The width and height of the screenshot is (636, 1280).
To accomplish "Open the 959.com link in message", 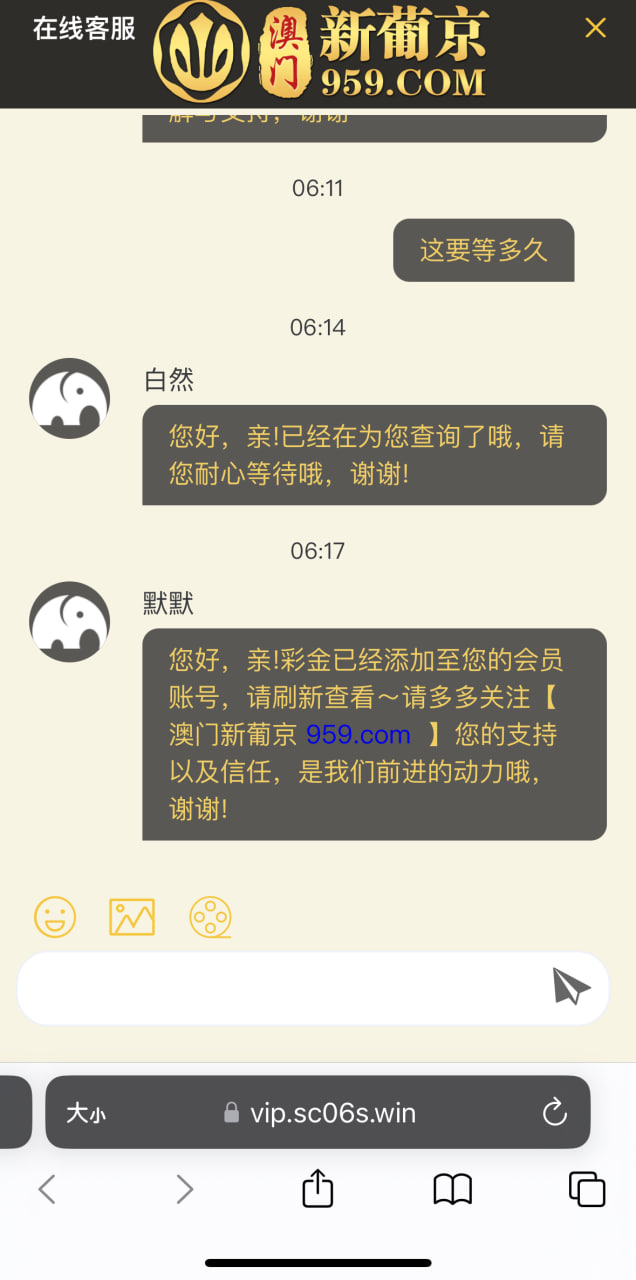I will coord(358,735).
